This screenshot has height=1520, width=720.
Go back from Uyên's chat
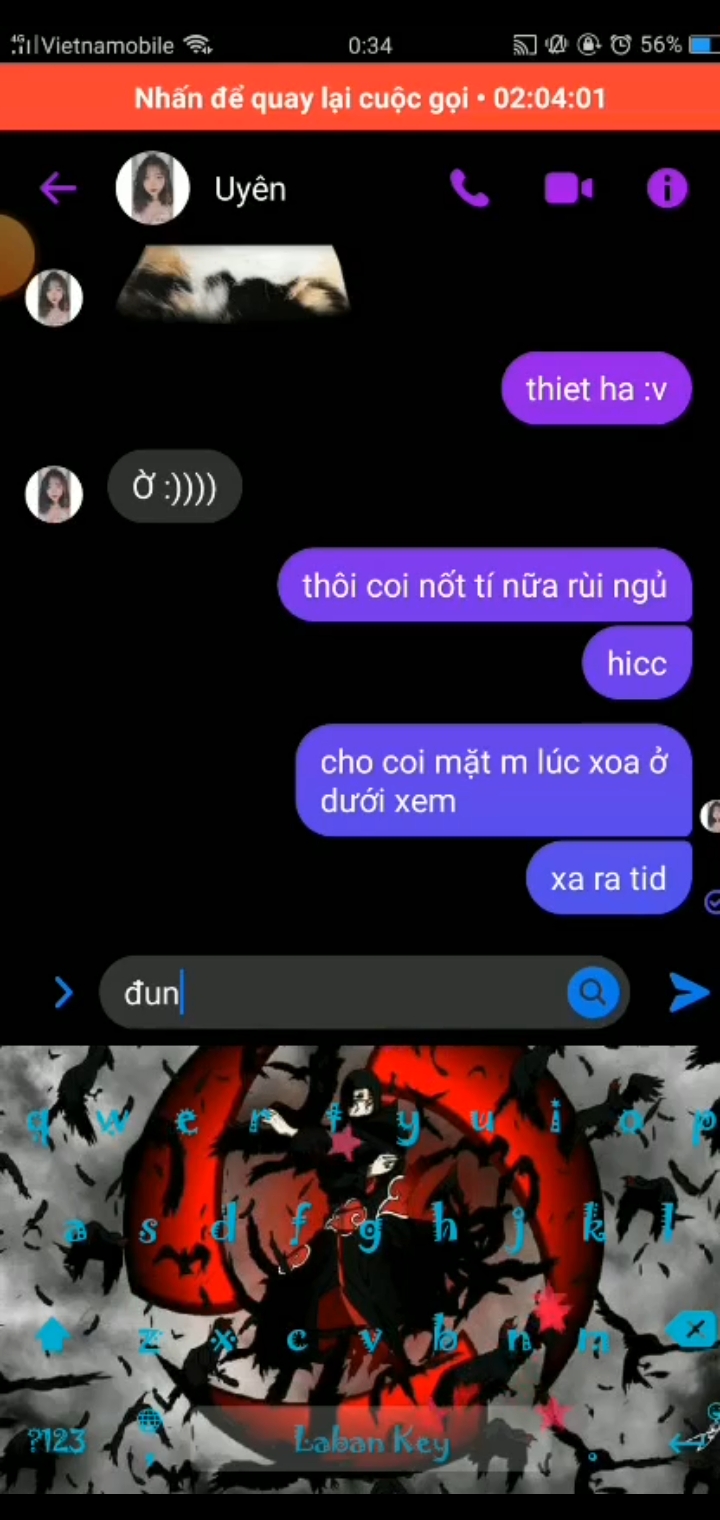tap(58, 188)
